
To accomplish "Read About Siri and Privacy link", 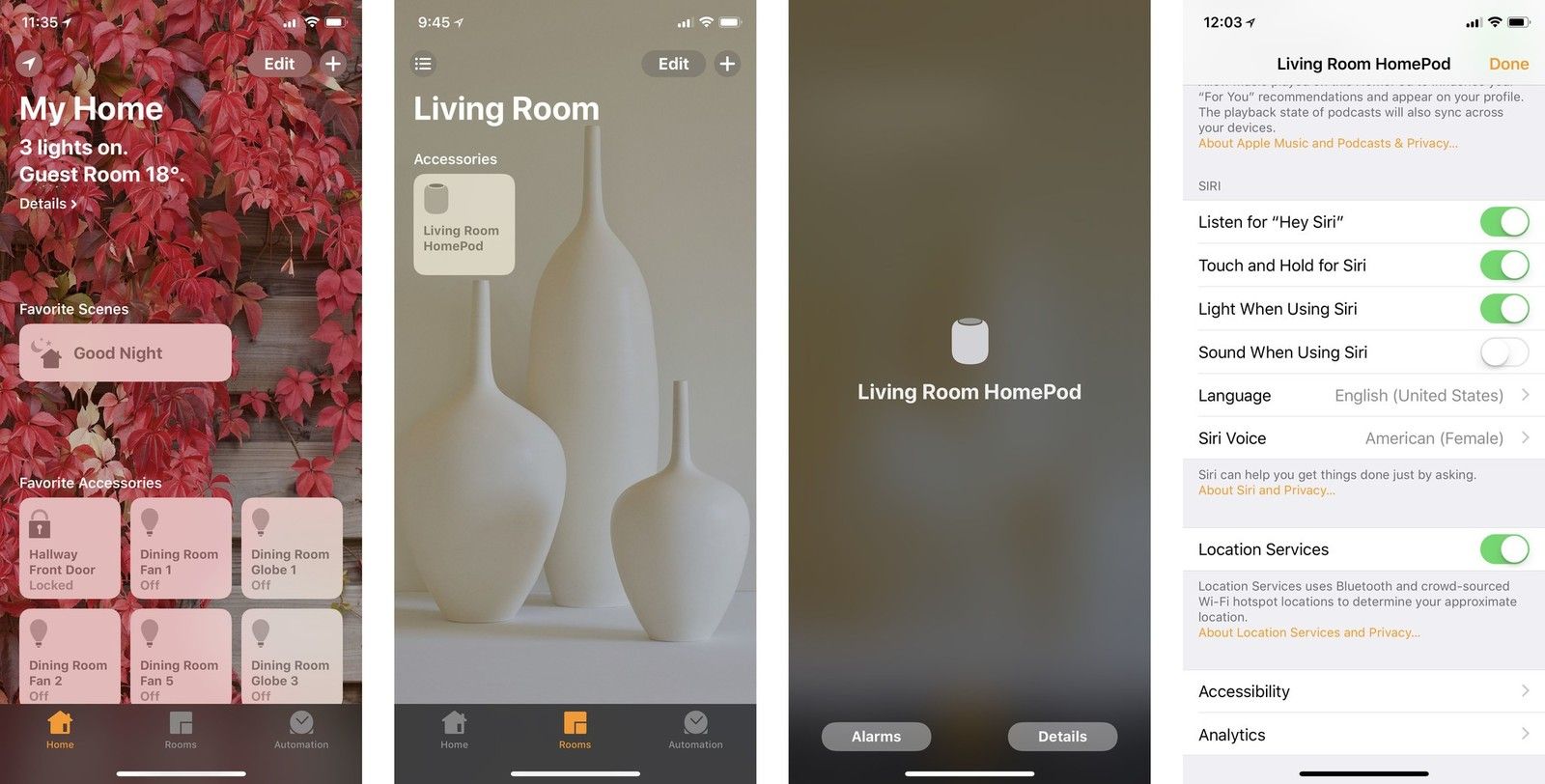I will tap(1266, 490).
